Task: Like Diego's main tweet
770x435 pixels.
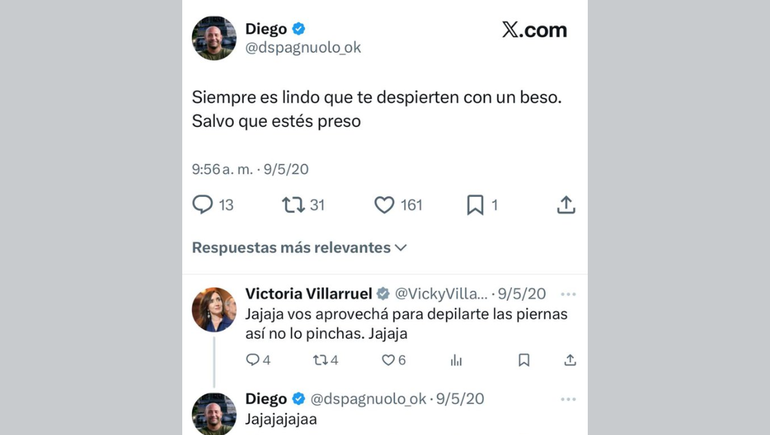Action: 384,204
